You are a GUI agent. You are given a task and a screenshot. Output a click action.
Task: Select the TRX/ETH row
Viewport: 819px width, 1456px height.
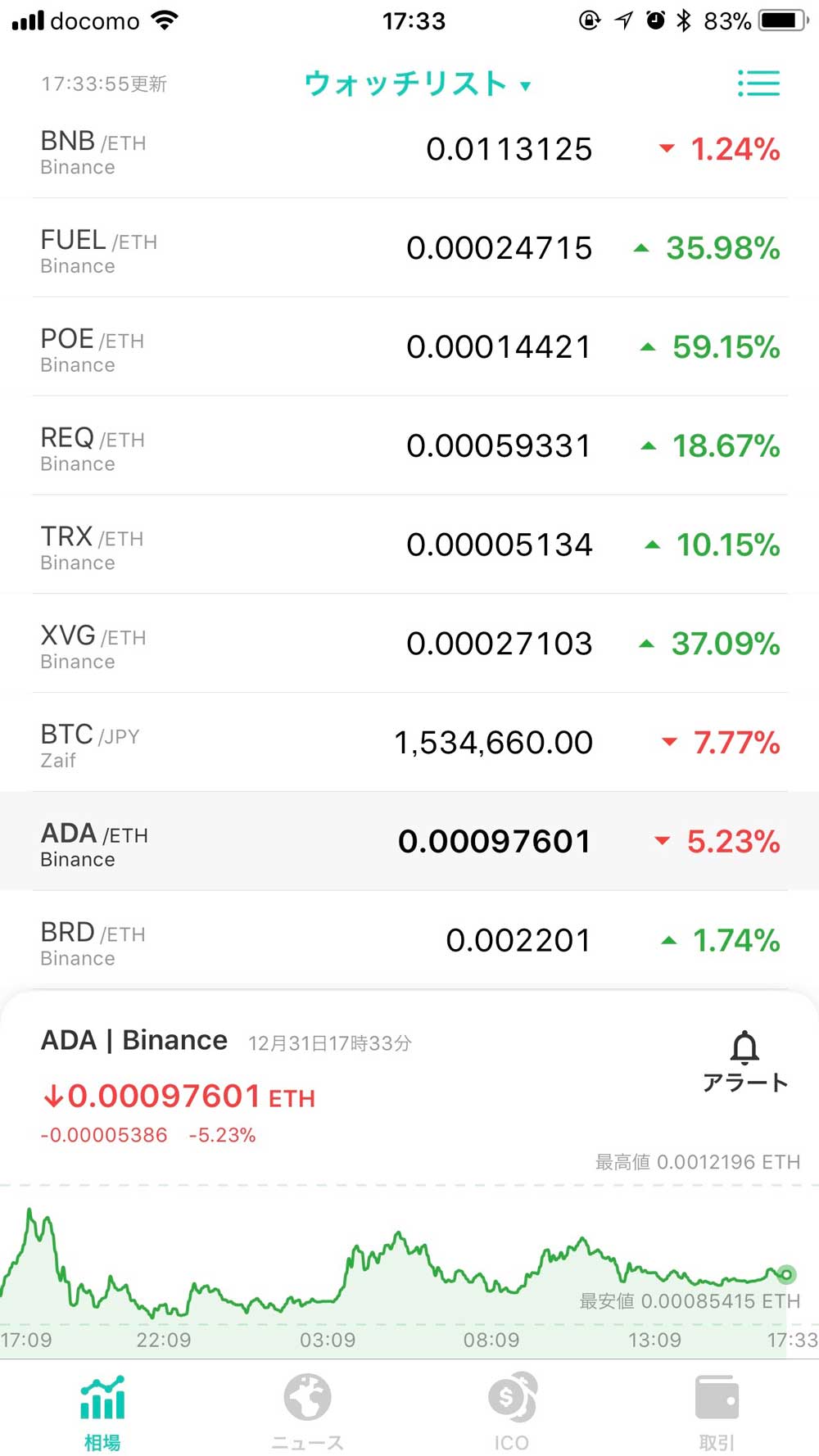pyautogui.click(x=409, y=545)
